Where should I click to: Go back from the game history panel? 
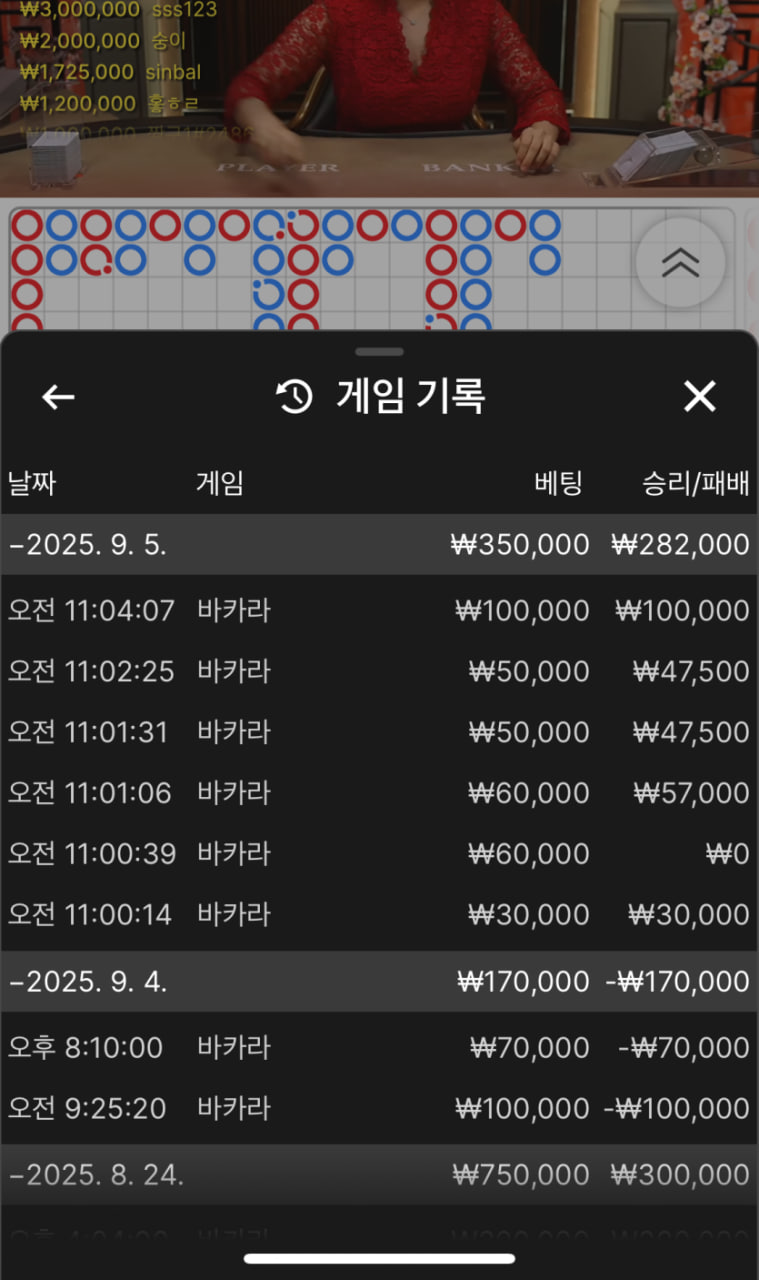(x=58, y=397)
